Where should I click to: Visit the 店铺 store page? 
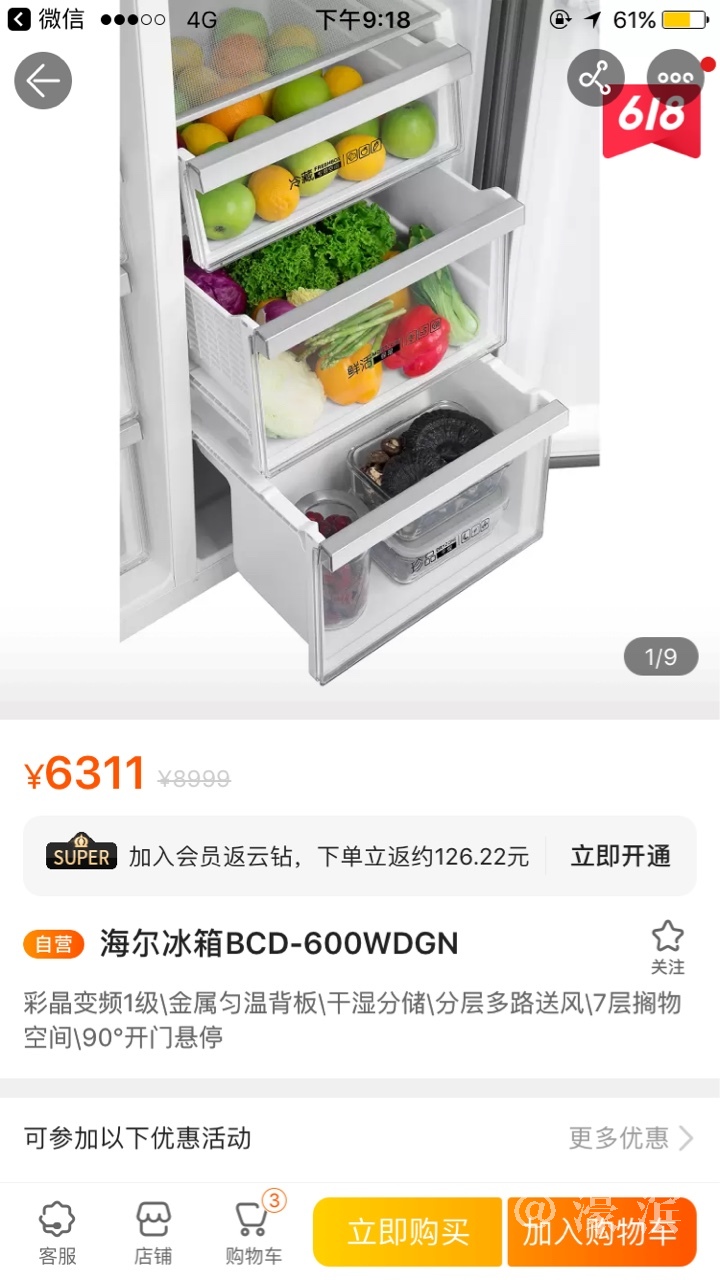pyautogui.click(x=153, y=1232)
